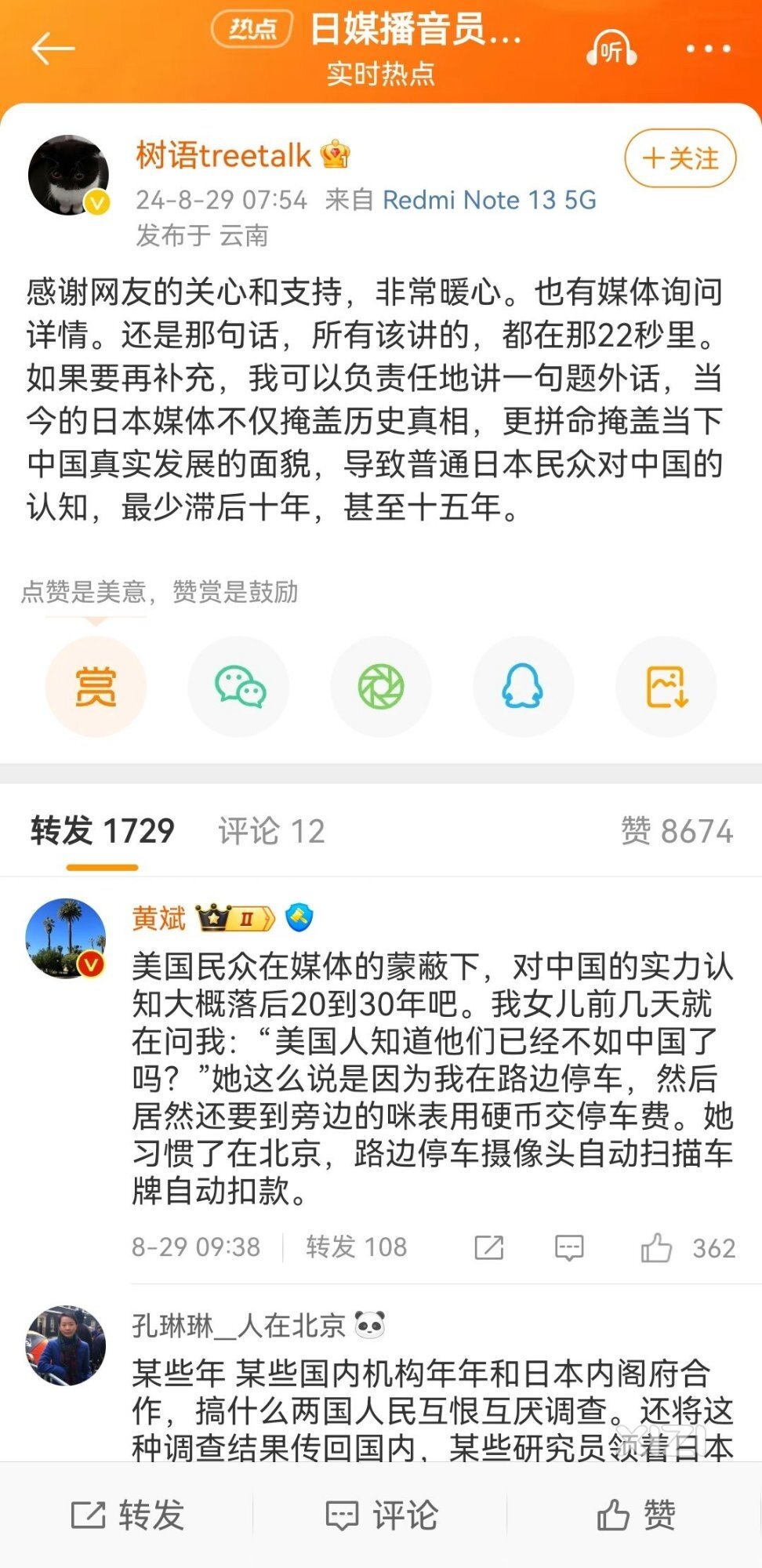
Task: Tap 评论 in the bottom bar
Action: point(381,1515)
